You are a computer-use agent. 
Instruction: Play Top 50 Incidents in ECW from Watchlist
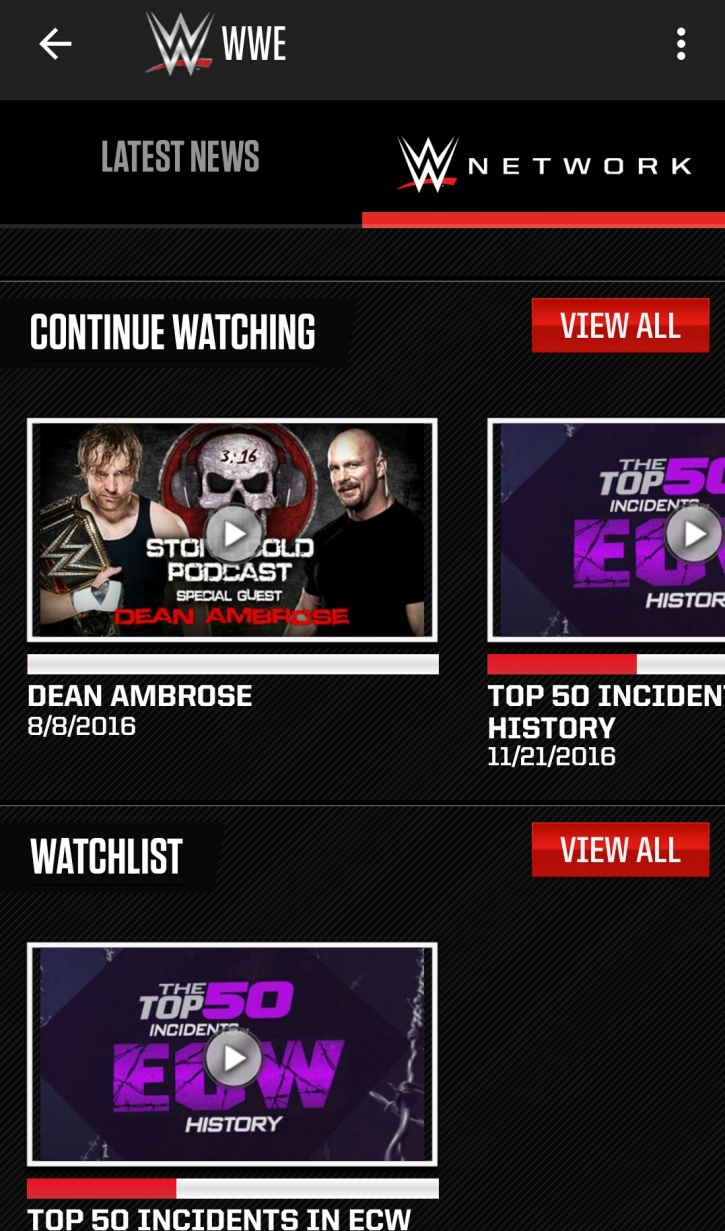pos(232,1054)
